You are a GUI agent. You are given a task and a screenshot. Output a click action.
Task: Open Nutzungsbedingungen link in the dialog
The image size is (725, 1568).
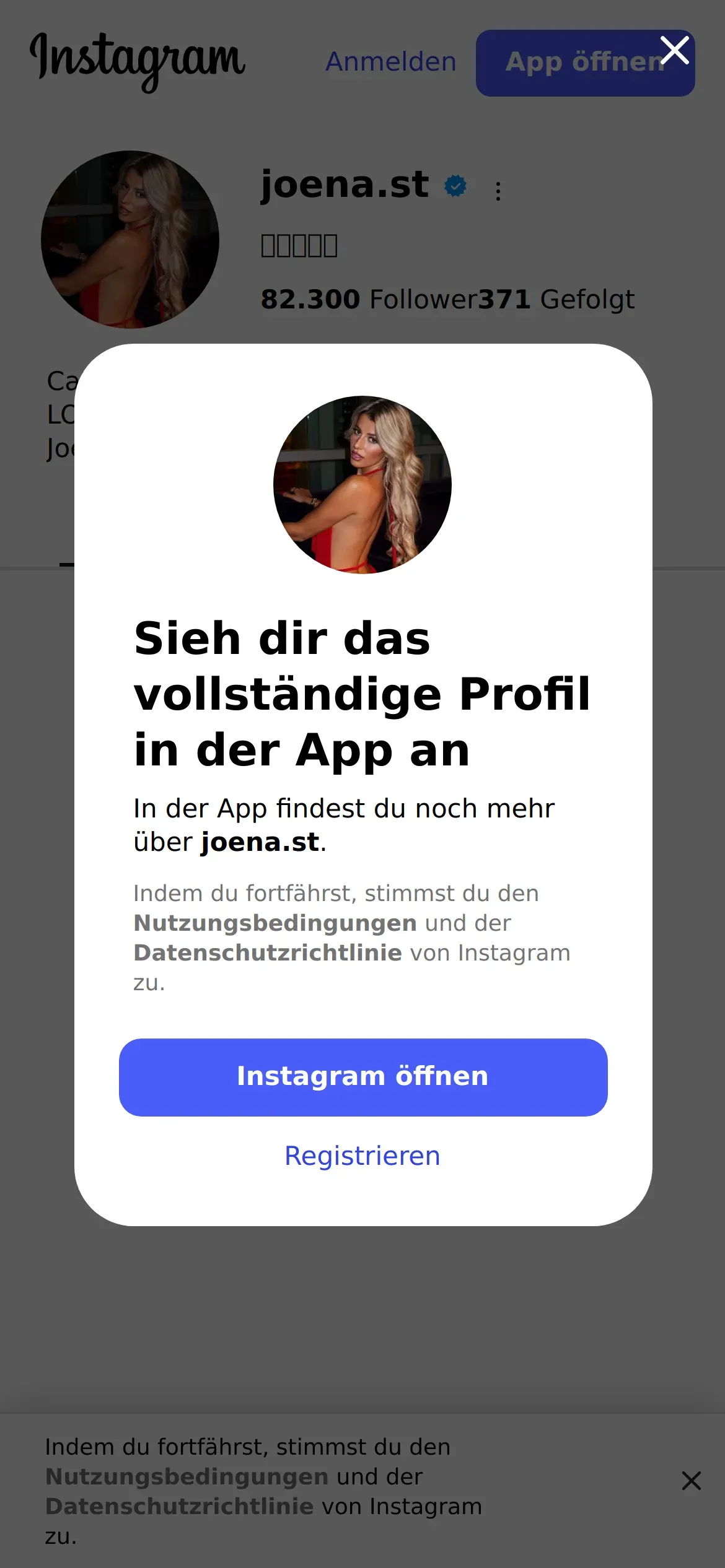click(x=275, y=923)
